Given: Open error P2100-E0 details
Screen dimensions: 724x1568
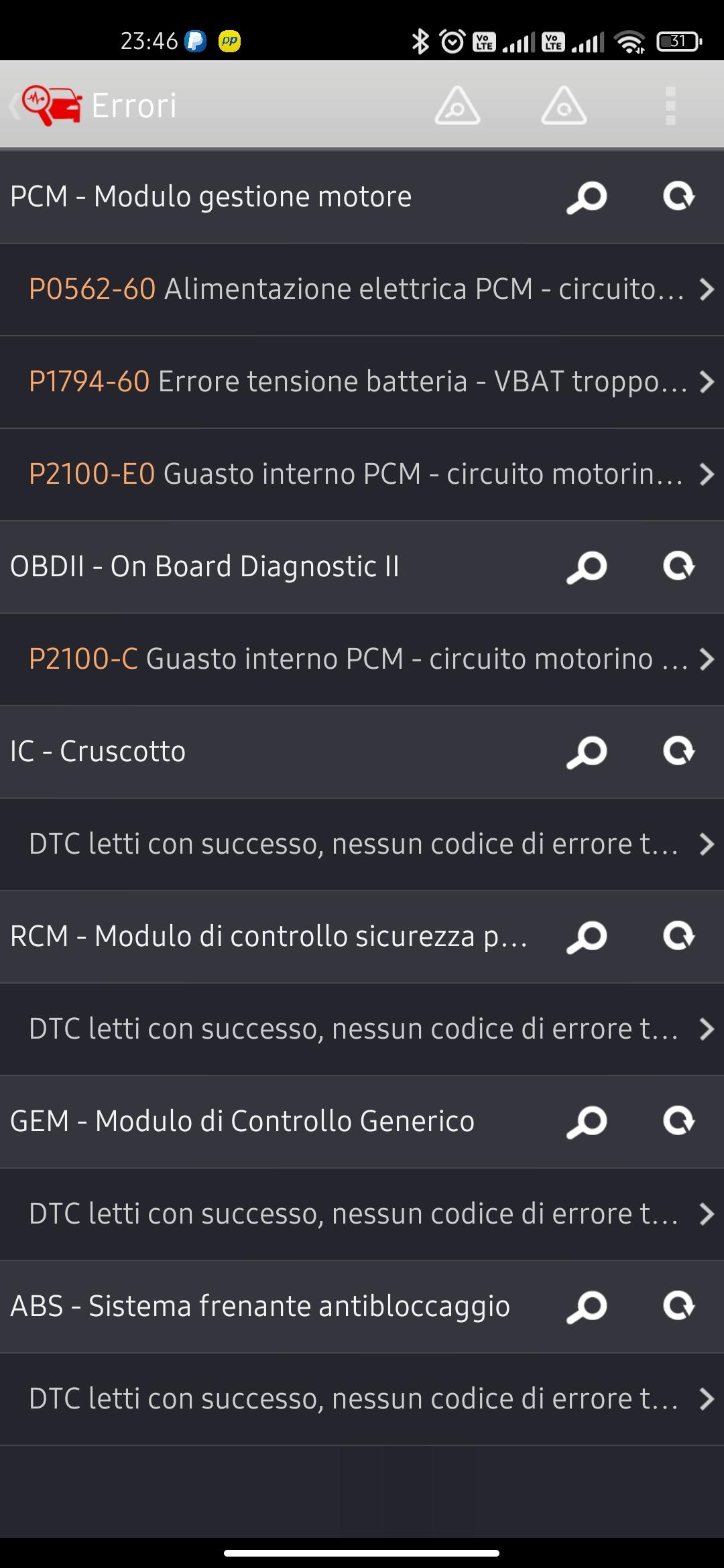Looking at the screenshot, I should 362,474.
